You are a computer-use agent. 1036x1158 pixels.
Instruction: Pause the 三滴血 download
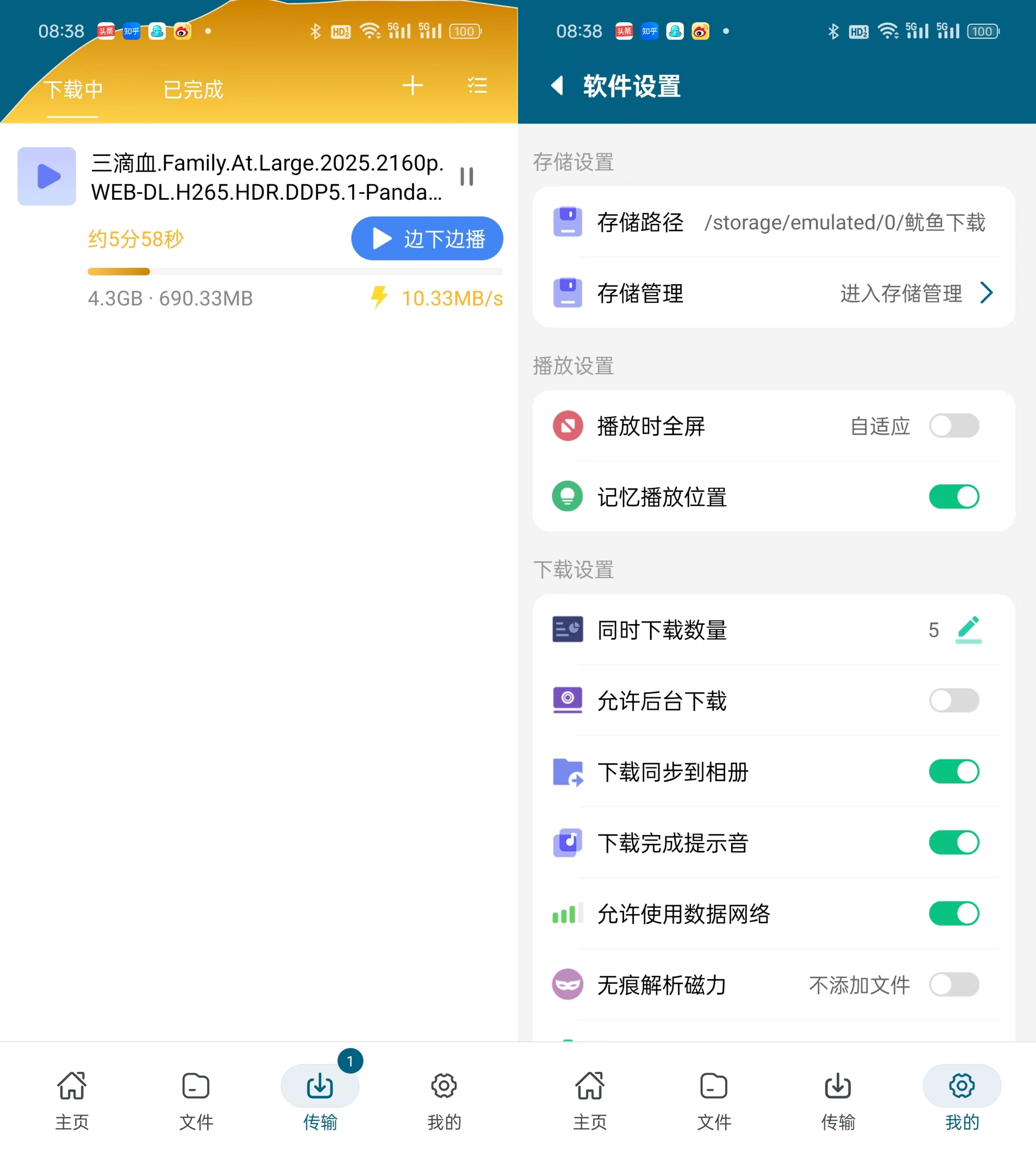pos(467,176)
